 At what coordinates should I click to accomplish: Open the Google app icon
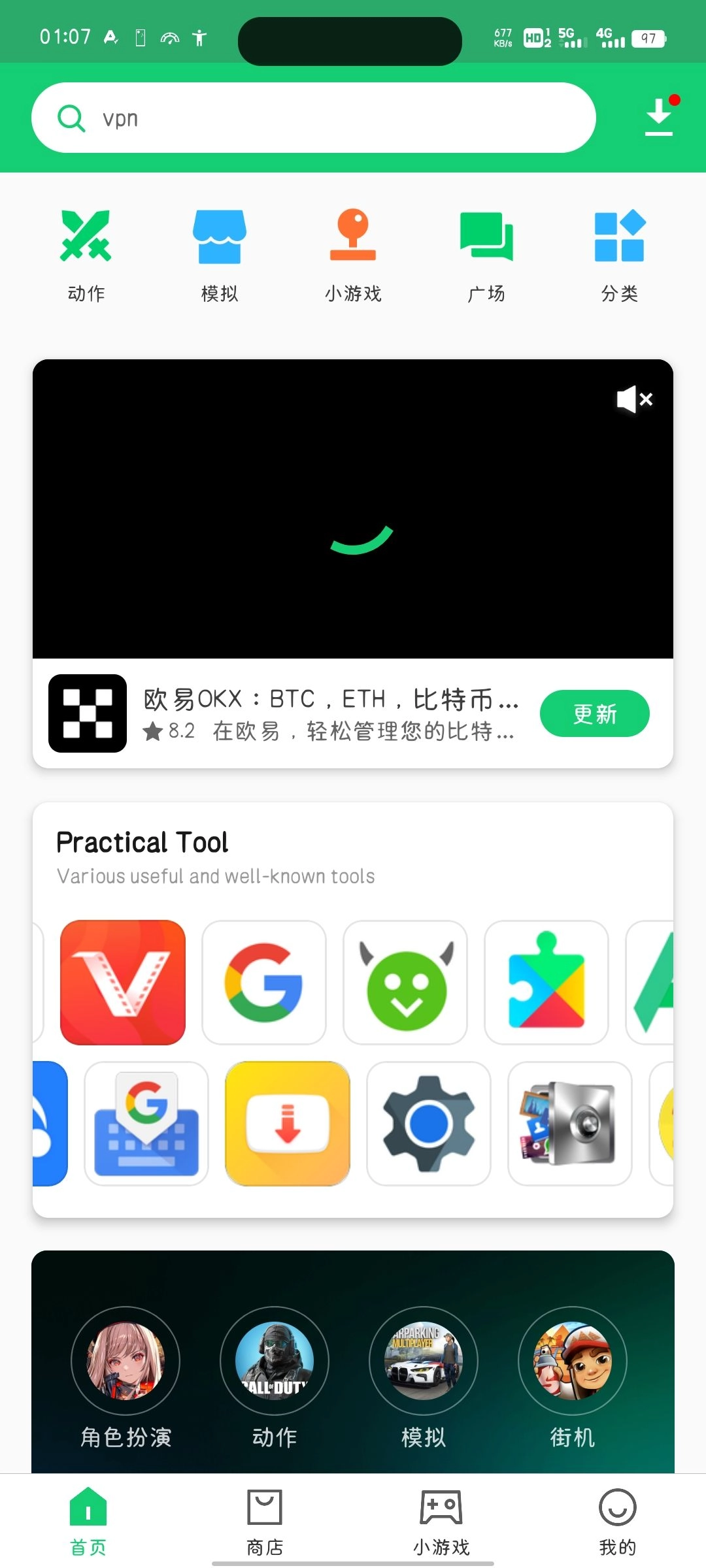click(264, 982)
